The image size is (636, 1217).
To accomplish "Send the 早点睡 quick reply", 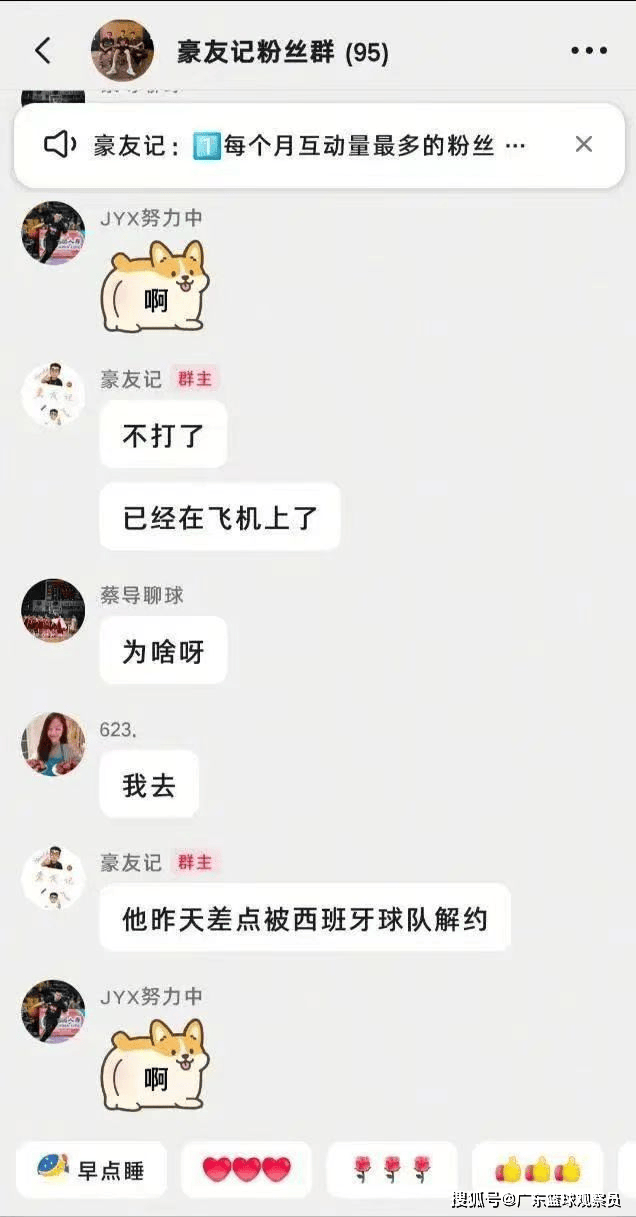I will (91, 1169).
